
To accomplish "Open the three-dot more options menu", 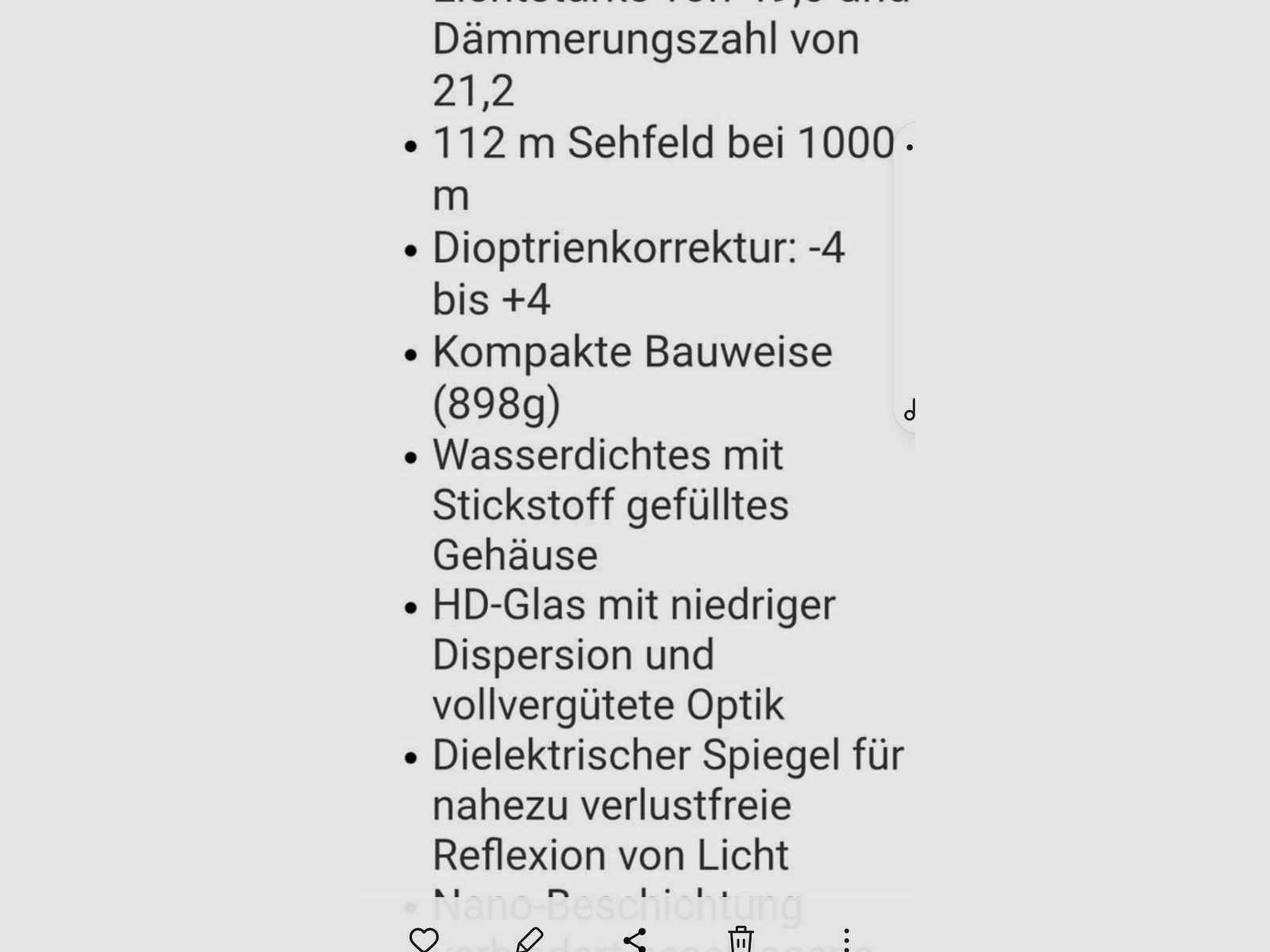I will click(846, 939).
